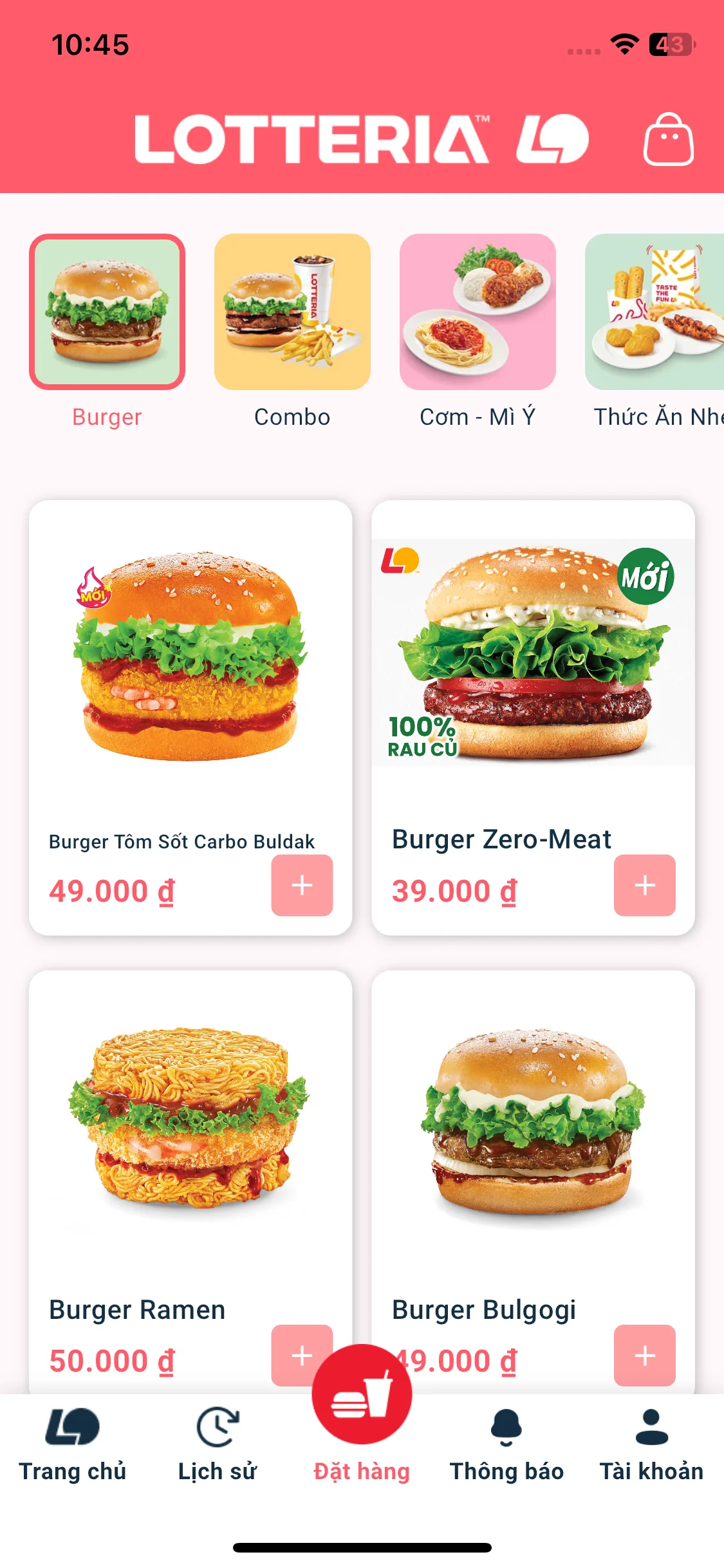Select the Burger category
724x1568 pixels.
[107, 312]
